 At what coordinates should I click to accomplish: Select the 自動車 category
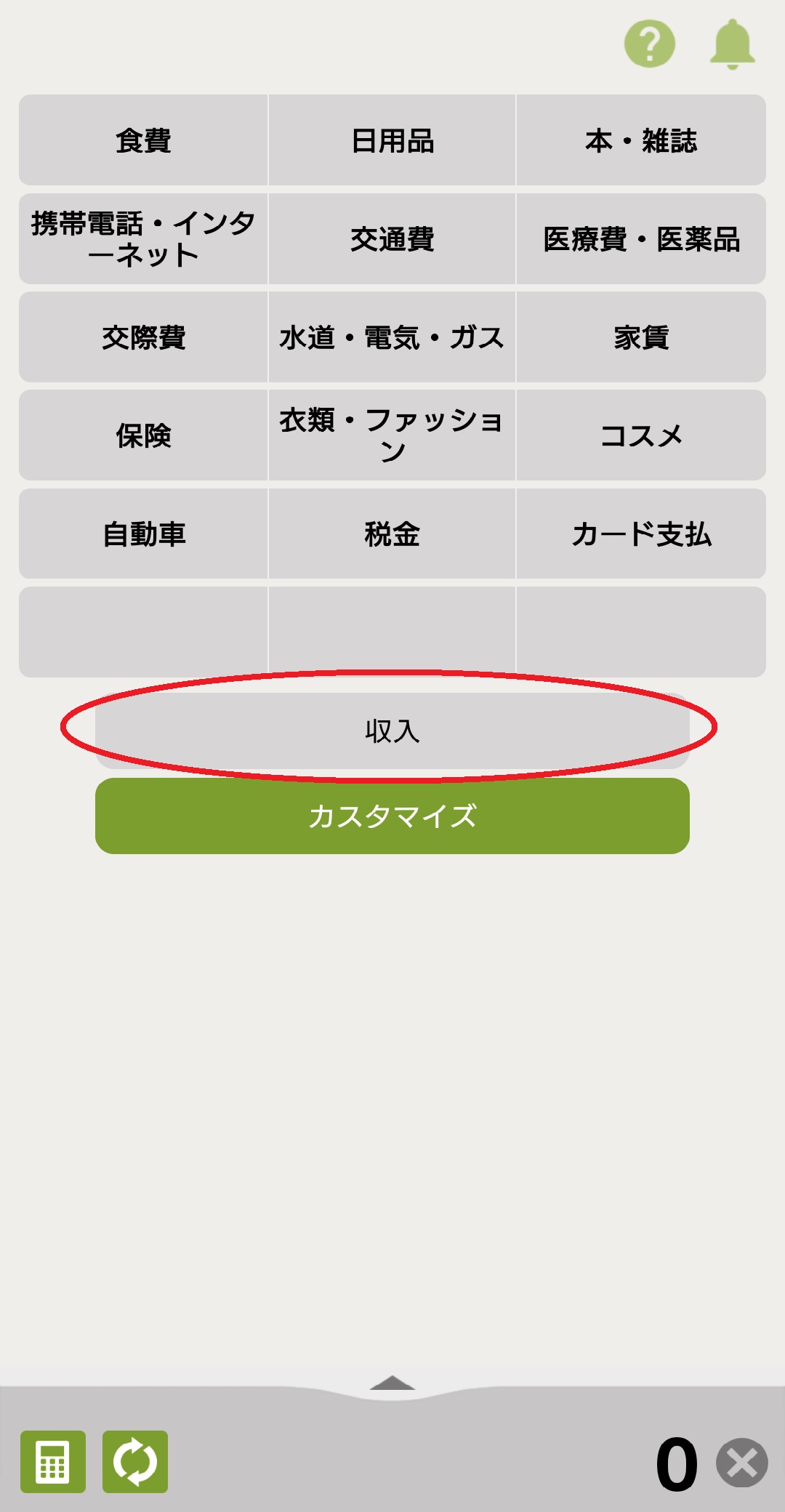click(x=143, y=534)
